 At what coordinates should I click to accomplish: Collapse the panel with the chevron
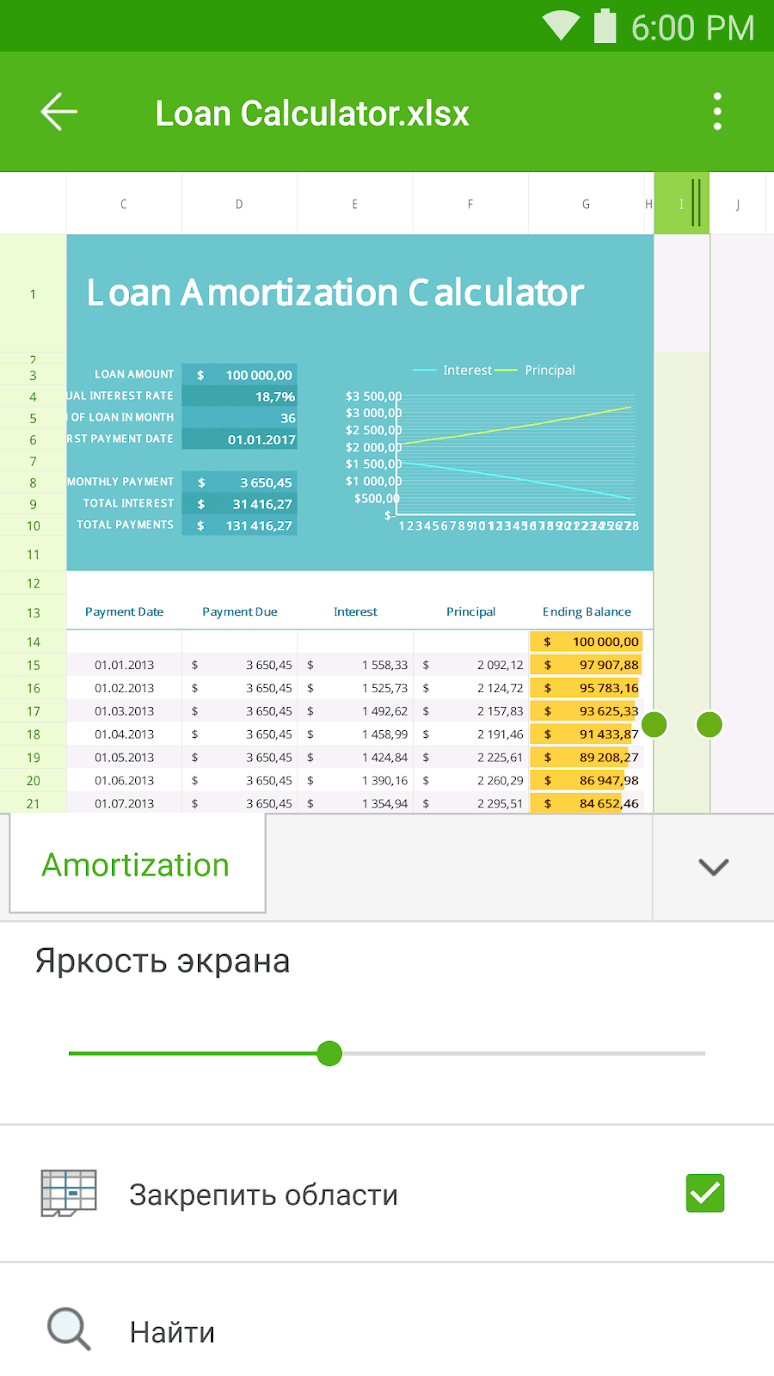click(x=713, y=867)
